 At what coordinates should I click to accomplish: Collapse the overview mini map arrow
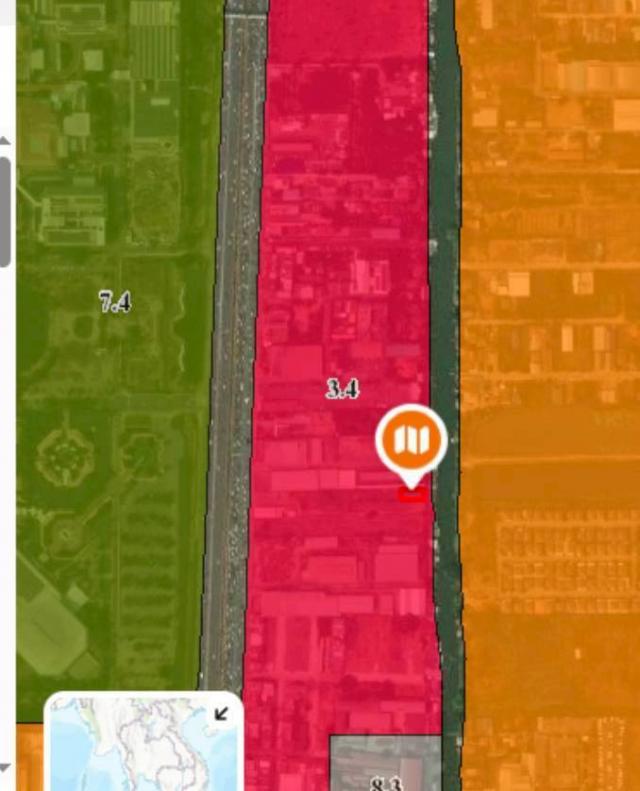pyautogui.click(x=221, y=713)
